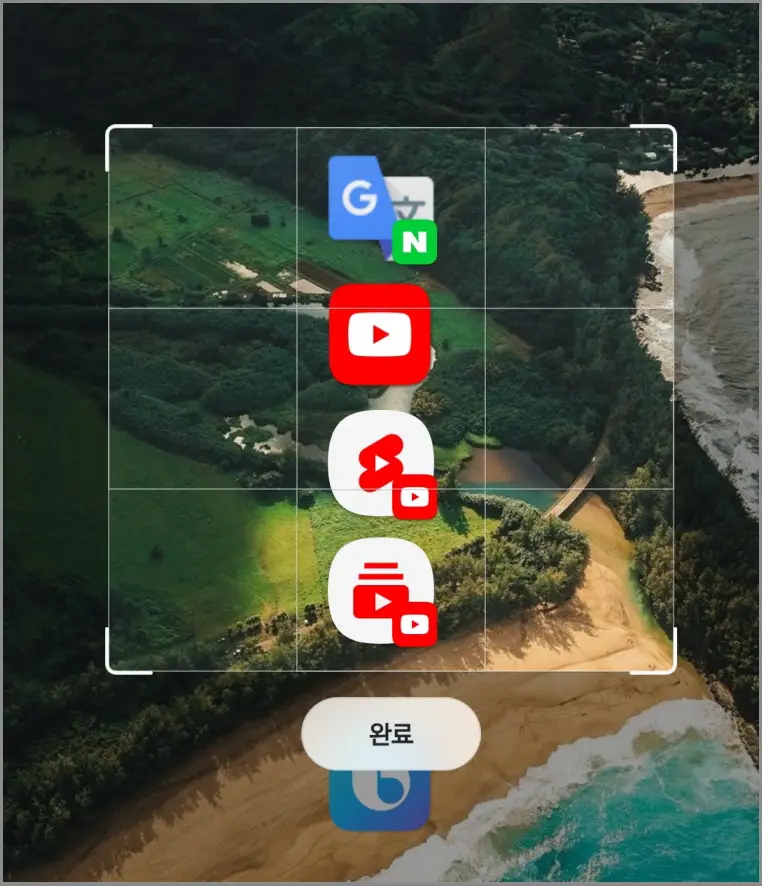
Task: Tap the upper horizontal grid line
Action: click(200, 307)
